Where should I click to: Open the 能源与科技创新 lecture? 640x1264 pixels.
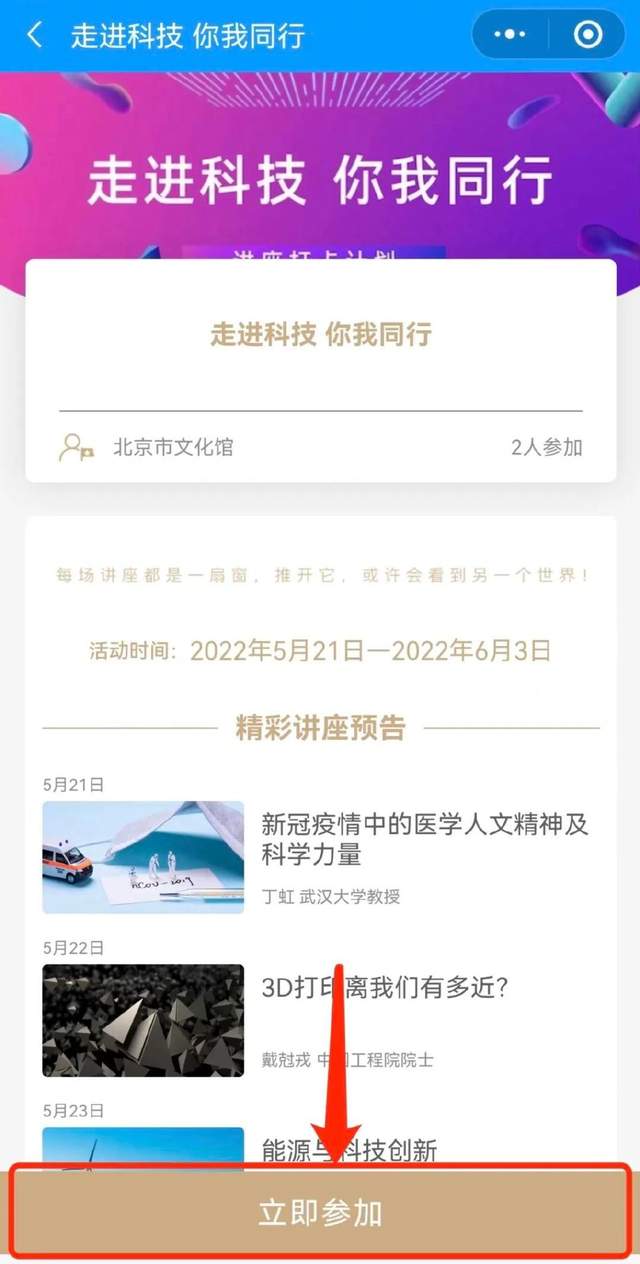pyautogui.click(x=349, y=1150)
